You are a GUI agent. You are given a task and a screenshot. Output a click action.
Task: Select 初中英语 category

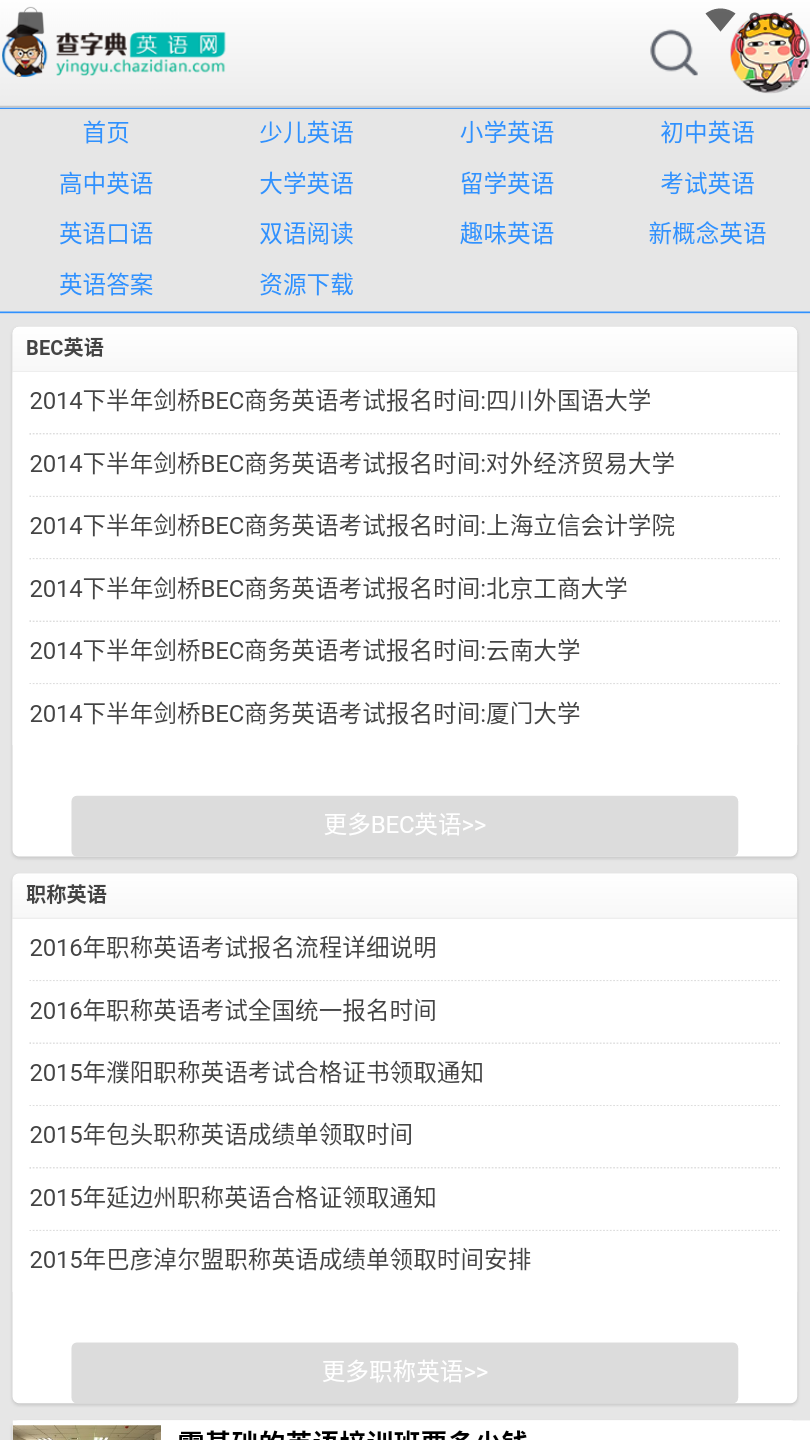(x=707, y=133)
